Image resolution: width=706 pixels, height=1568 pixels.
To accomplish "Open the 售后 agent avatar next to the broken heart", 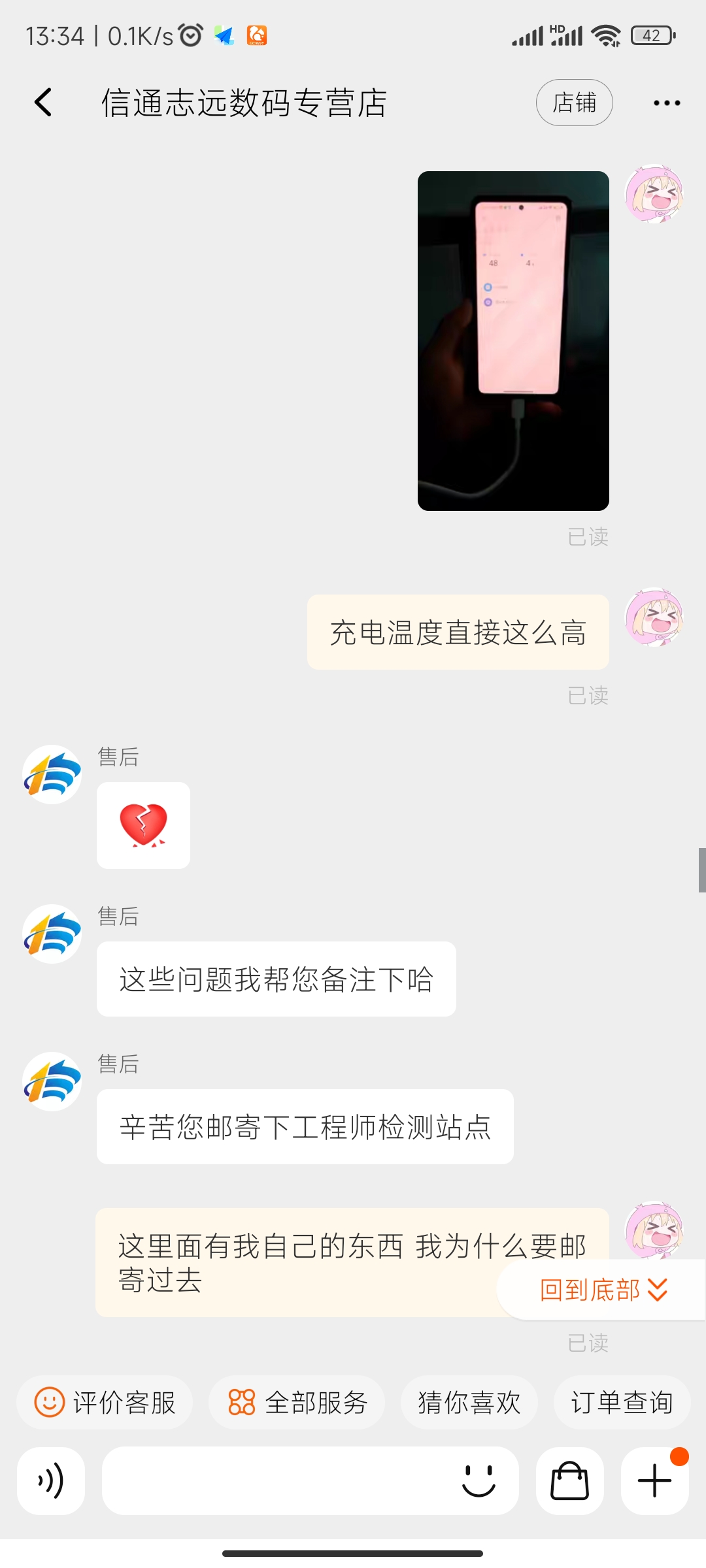I will point(52,774).
